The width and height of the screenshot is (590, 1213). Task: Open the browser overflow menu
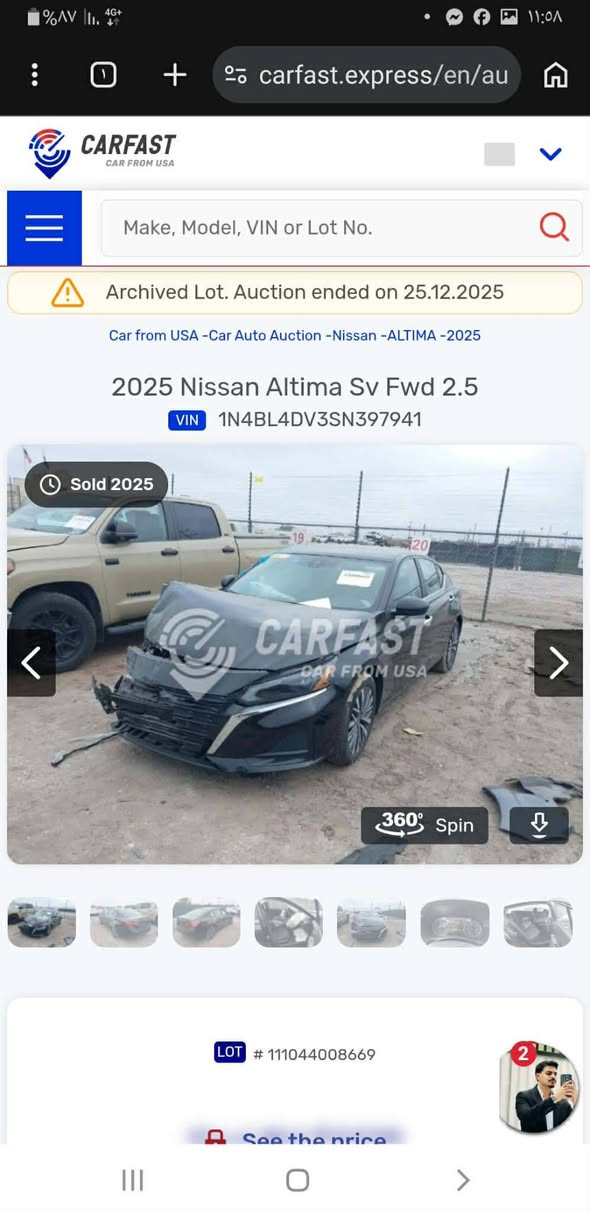[x=35, y=75]
